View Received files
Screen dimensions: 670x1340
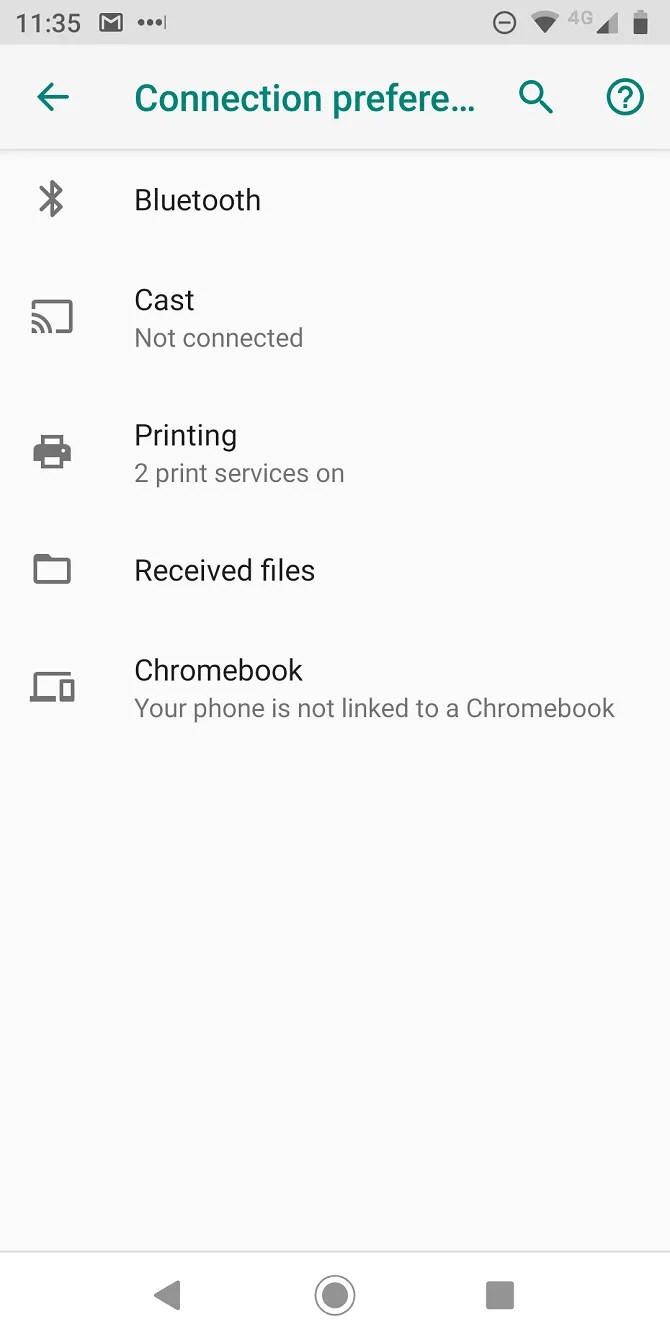click(224, 570)
